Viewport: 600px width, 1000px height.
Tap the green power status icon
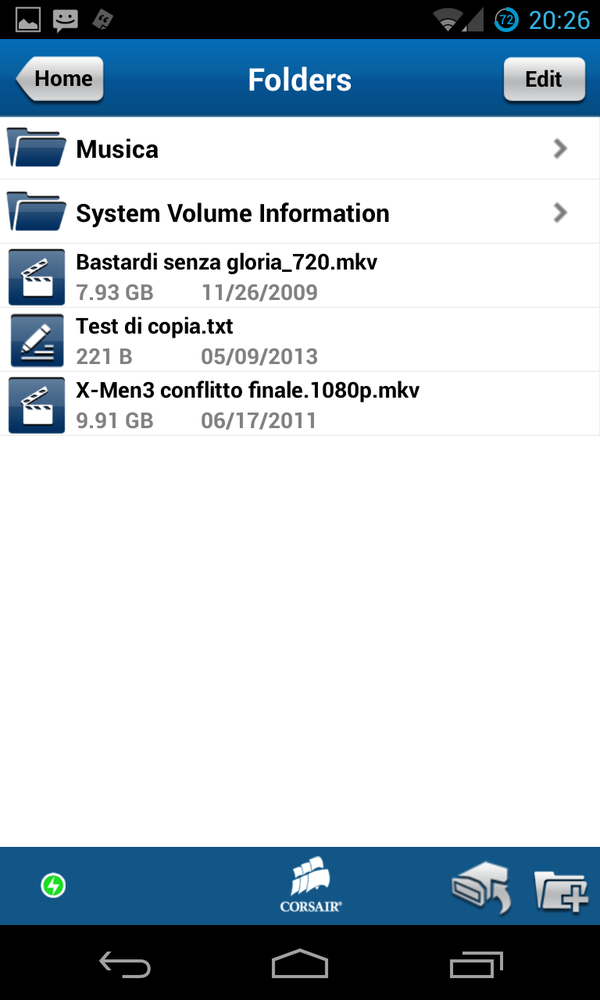54,885
